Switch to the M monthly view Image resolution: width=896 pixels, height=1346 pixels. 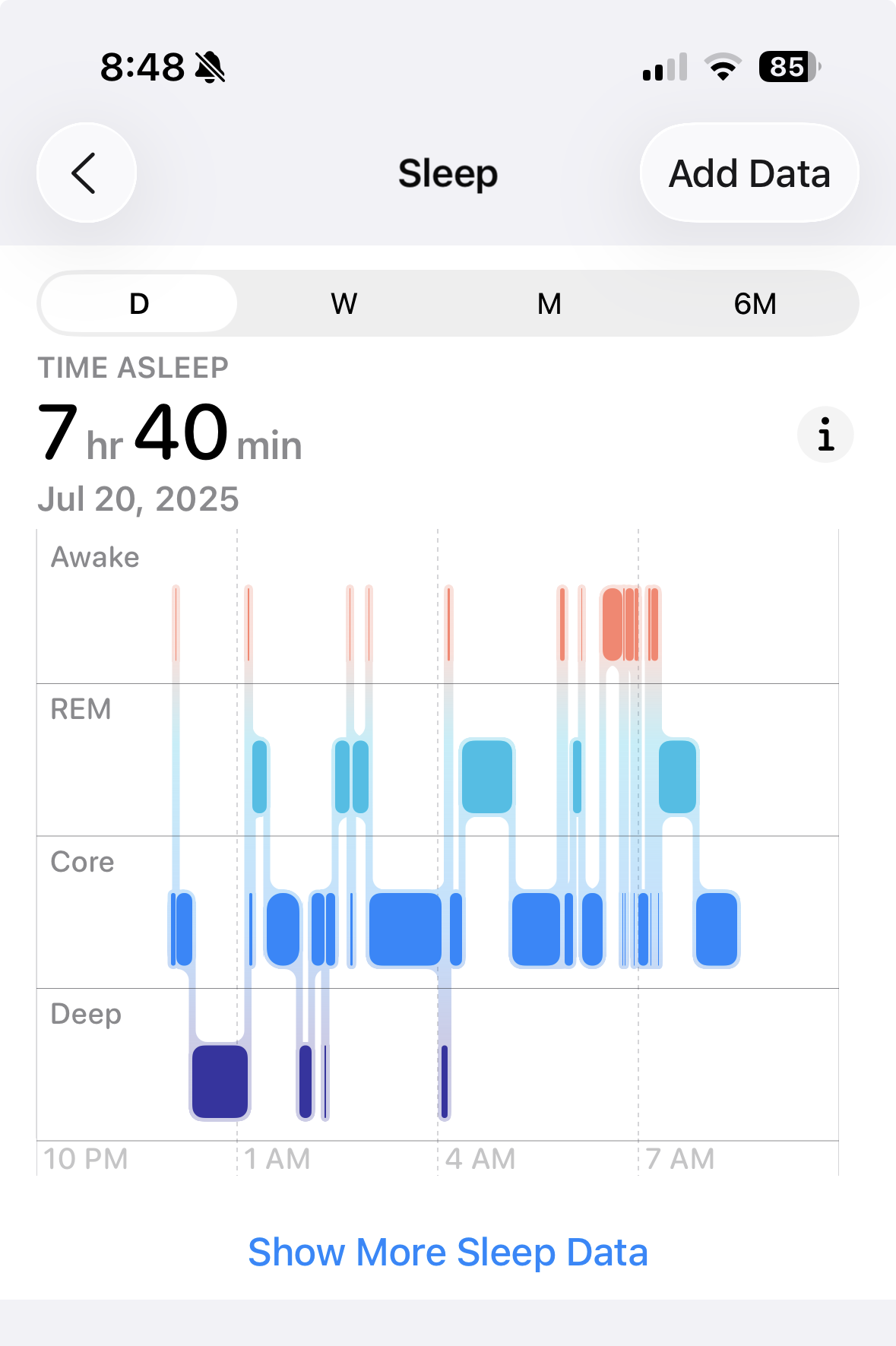click(x=549, y=304)
